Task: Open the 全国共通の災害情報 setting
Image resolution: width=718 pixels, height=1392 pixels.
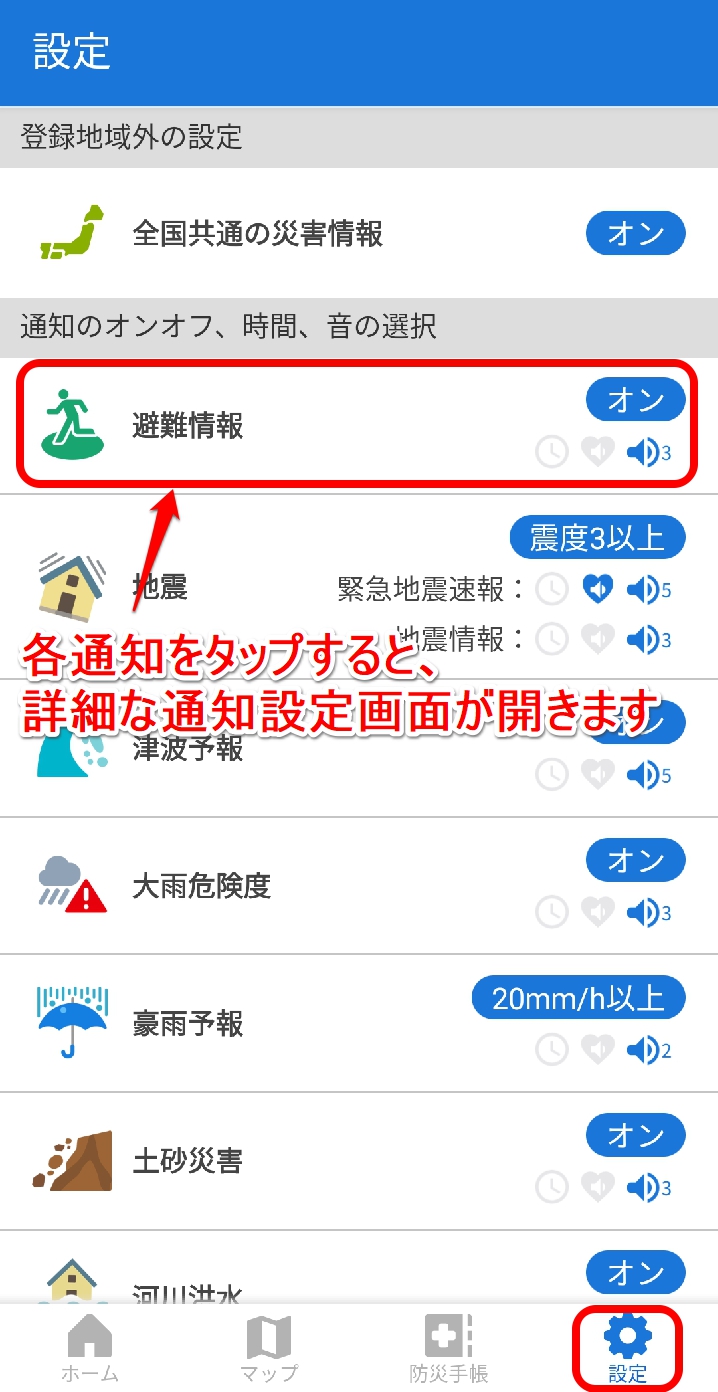Action: [359, 234]
